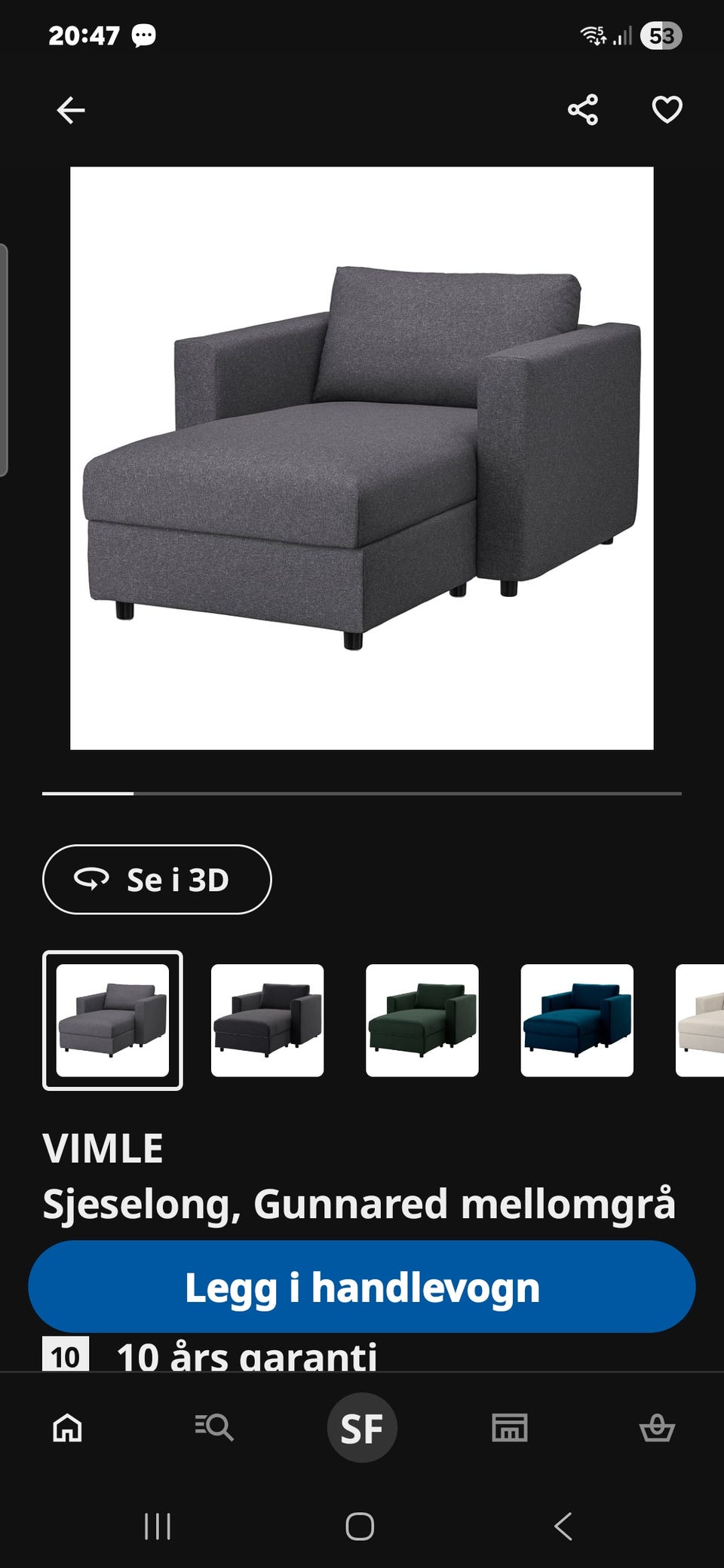
Task: Choose the dark green color variant
Action: coord(422,1021)
